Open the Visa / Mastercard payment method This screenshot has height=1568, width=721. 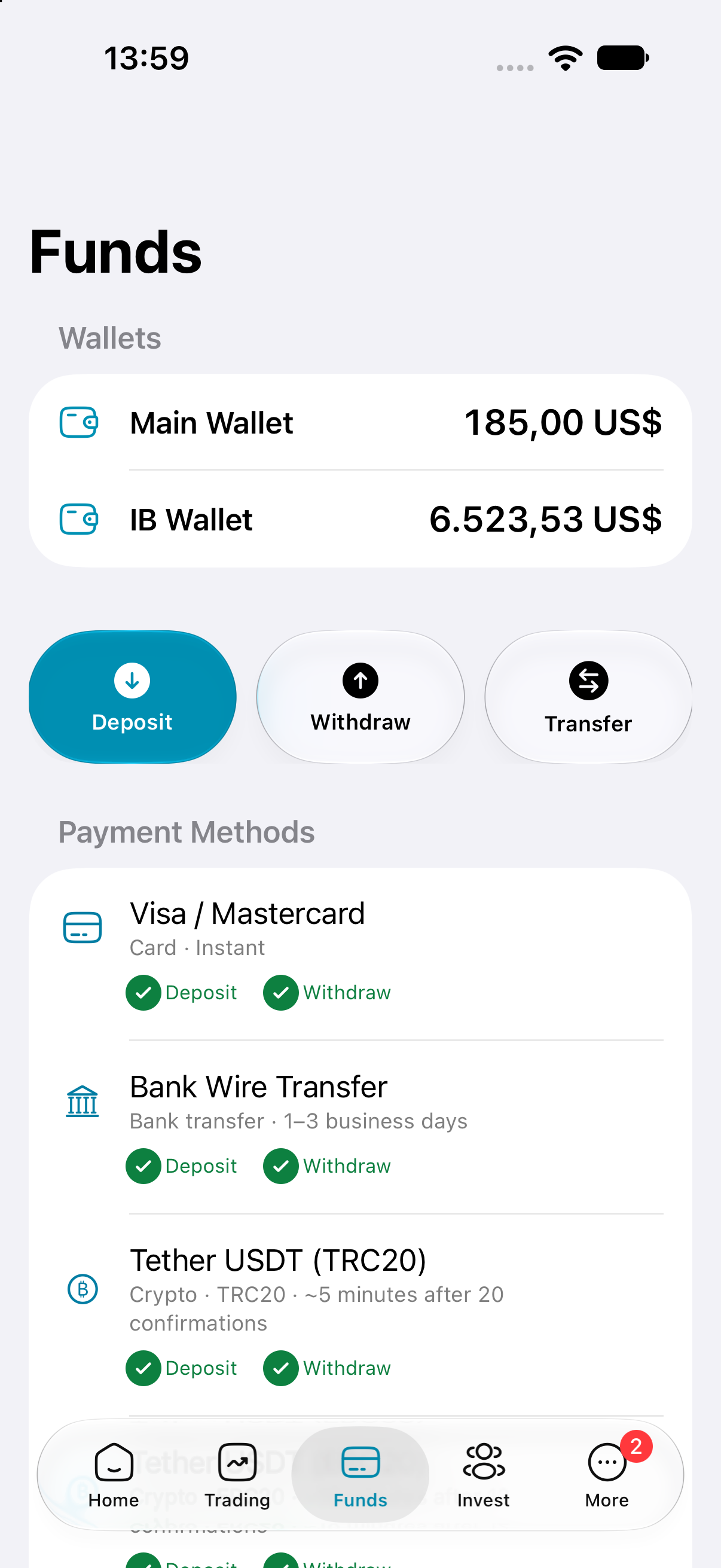[360, 954]
